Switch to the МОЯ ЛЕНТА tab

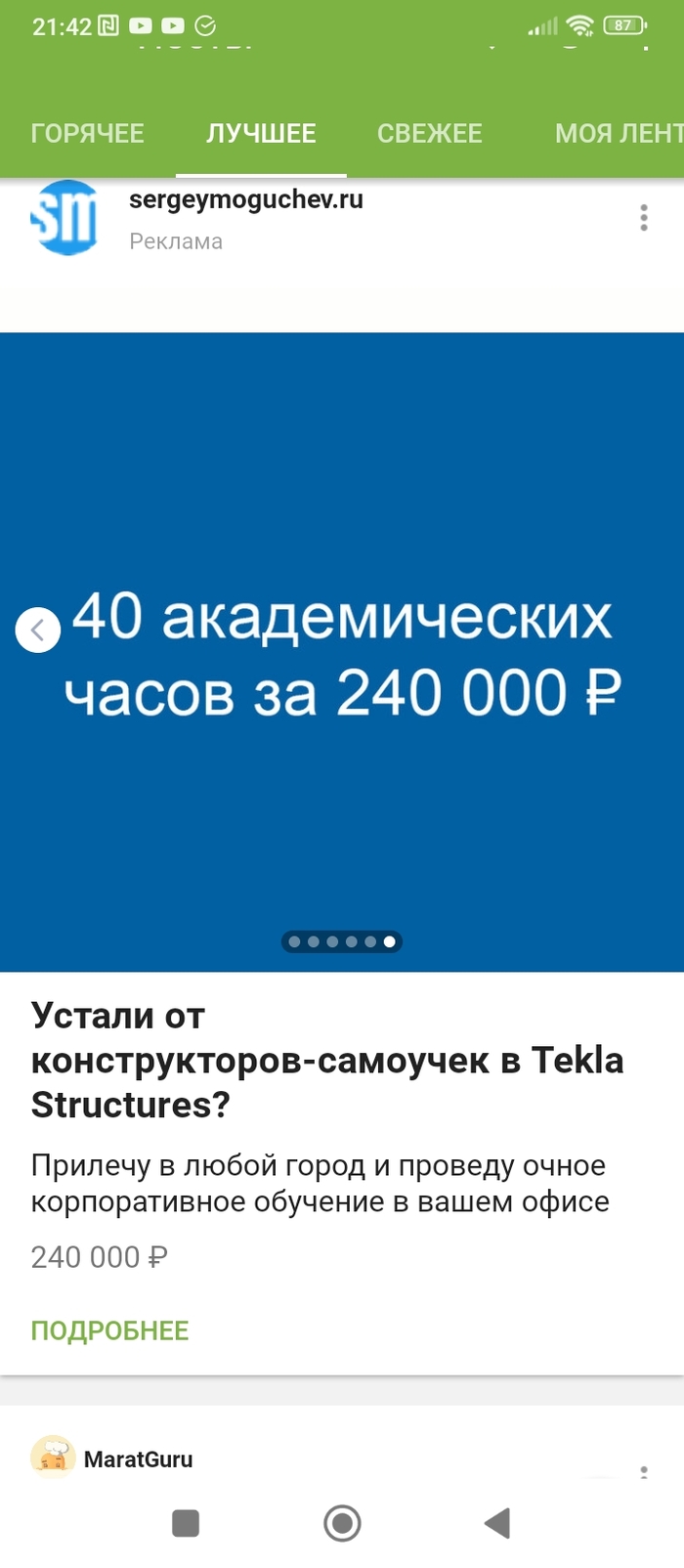tap(618, 133)
